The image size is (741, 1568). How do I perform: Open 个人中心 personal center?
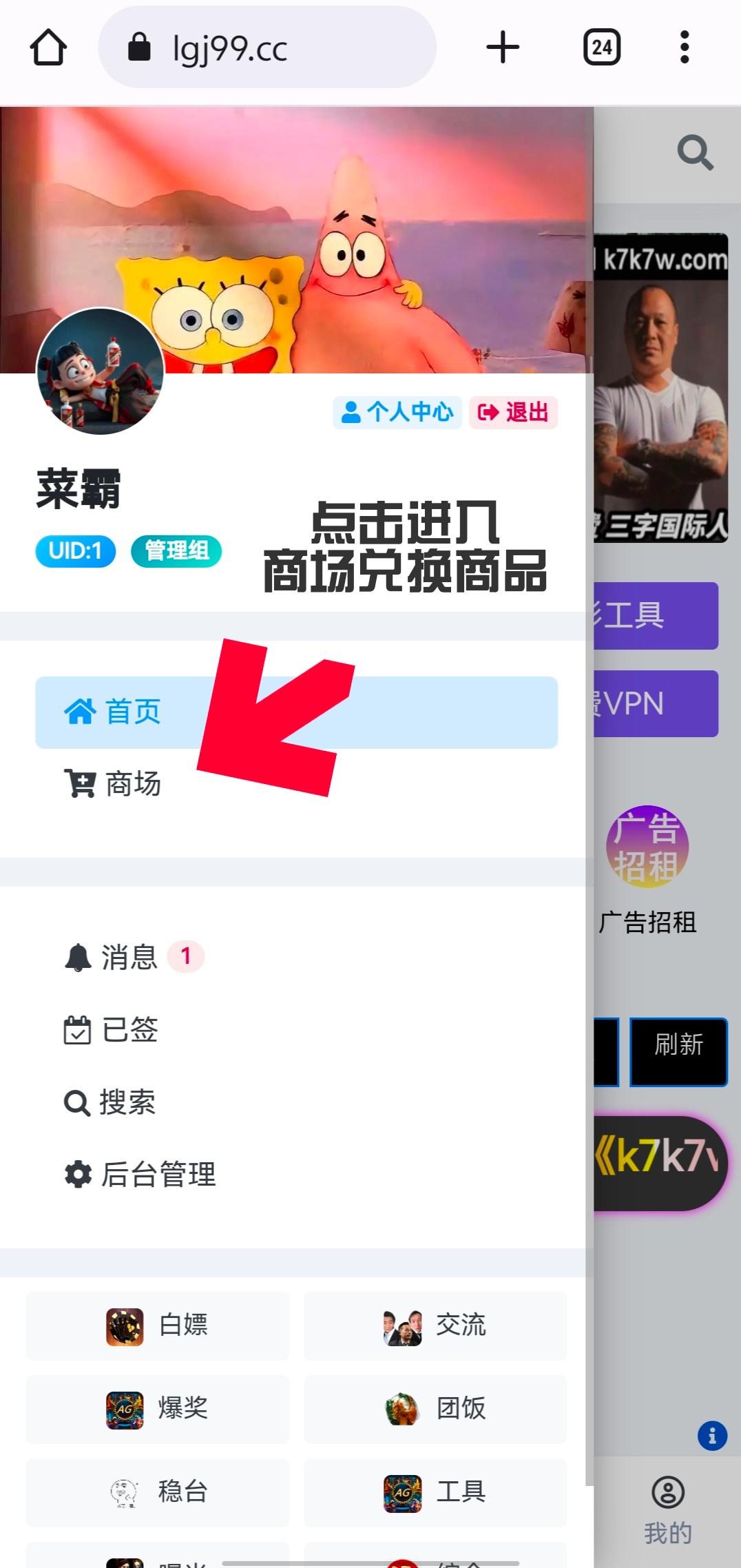tap(397, 412)
